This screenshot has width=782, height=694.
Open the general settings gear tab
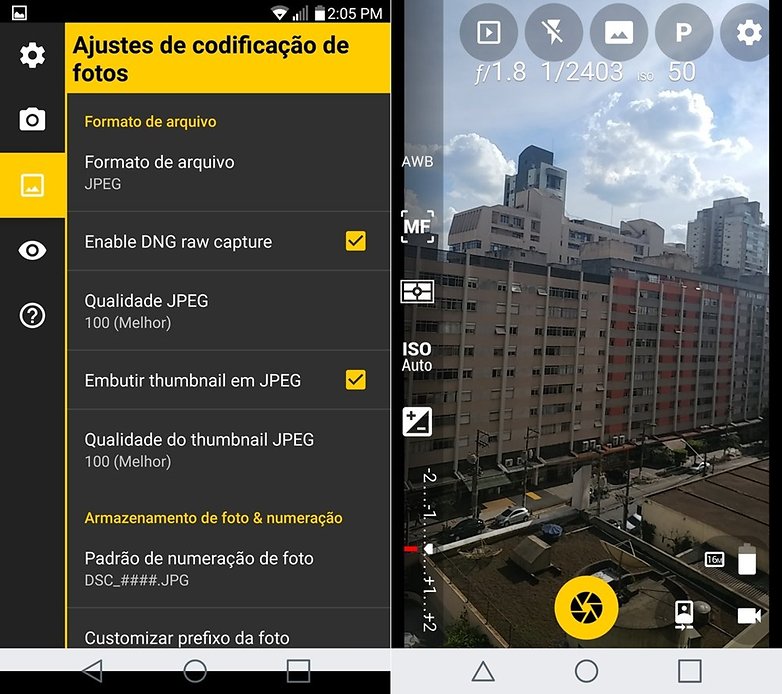click(32, 55)
